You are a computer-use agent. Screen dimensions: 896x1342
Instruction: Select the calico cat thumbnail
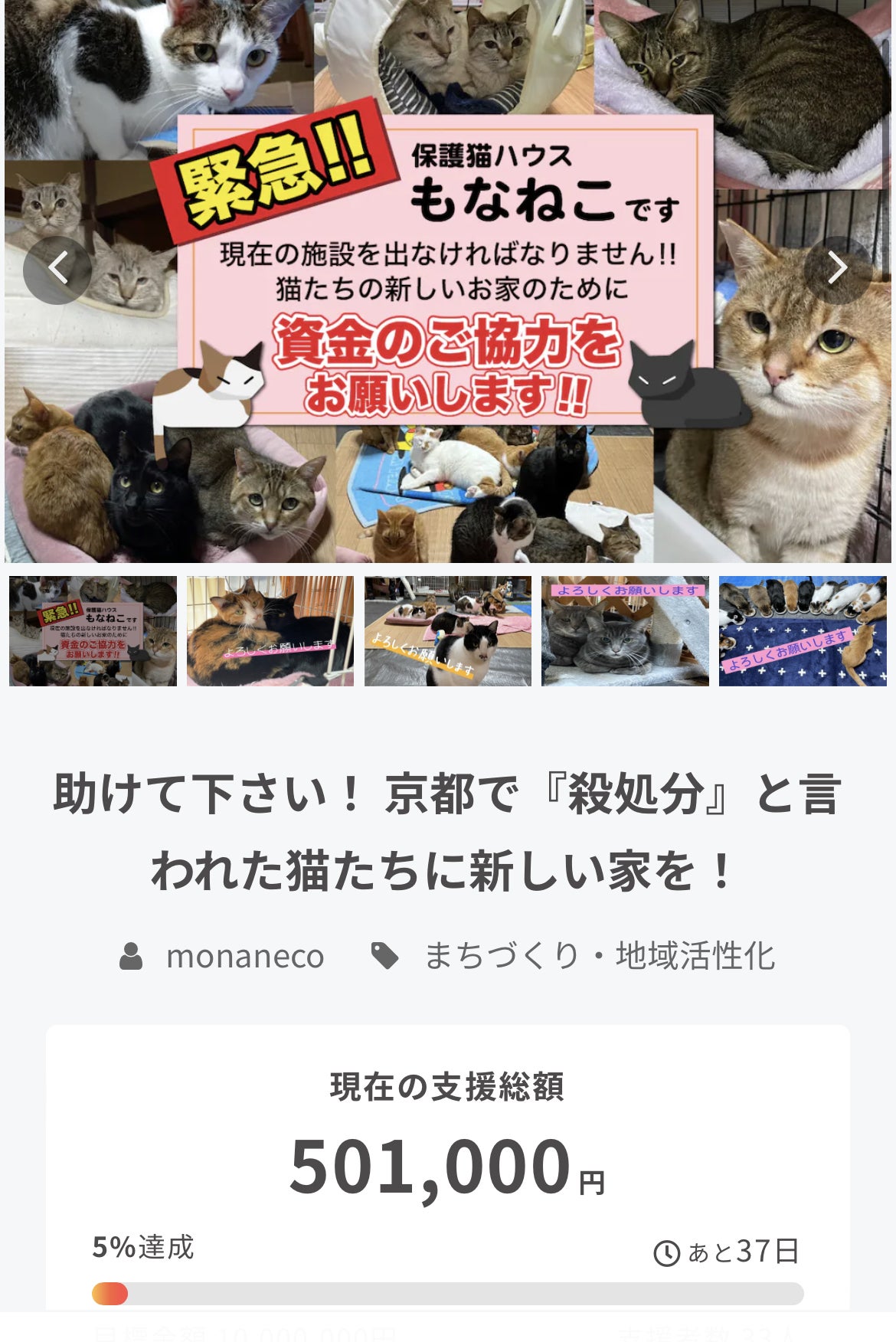pos(270,631)
